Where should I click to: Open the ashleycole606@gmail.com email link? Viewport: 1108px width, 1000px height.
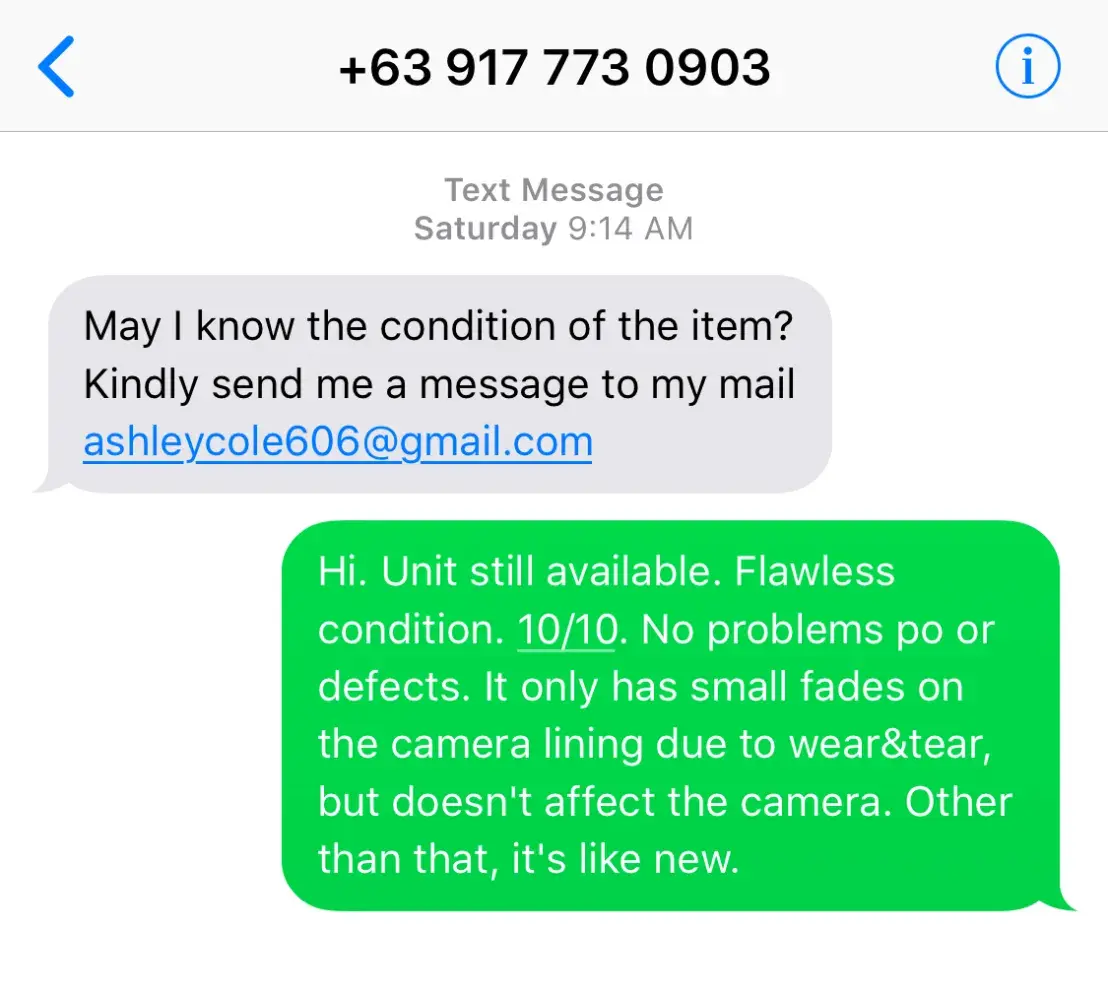tap(337, 441)
